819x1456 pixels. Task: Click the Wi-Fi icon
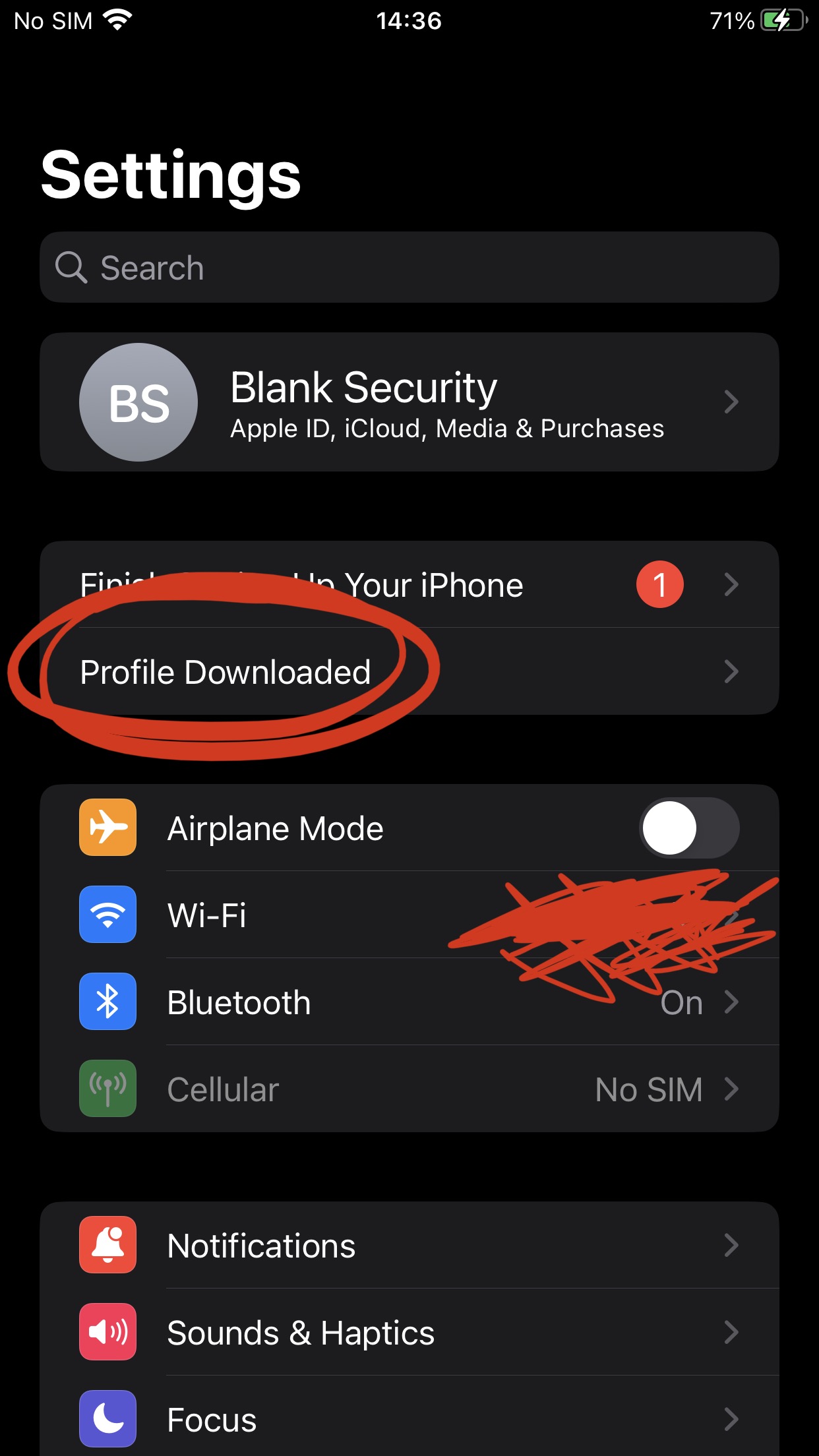tap(107, 915)
